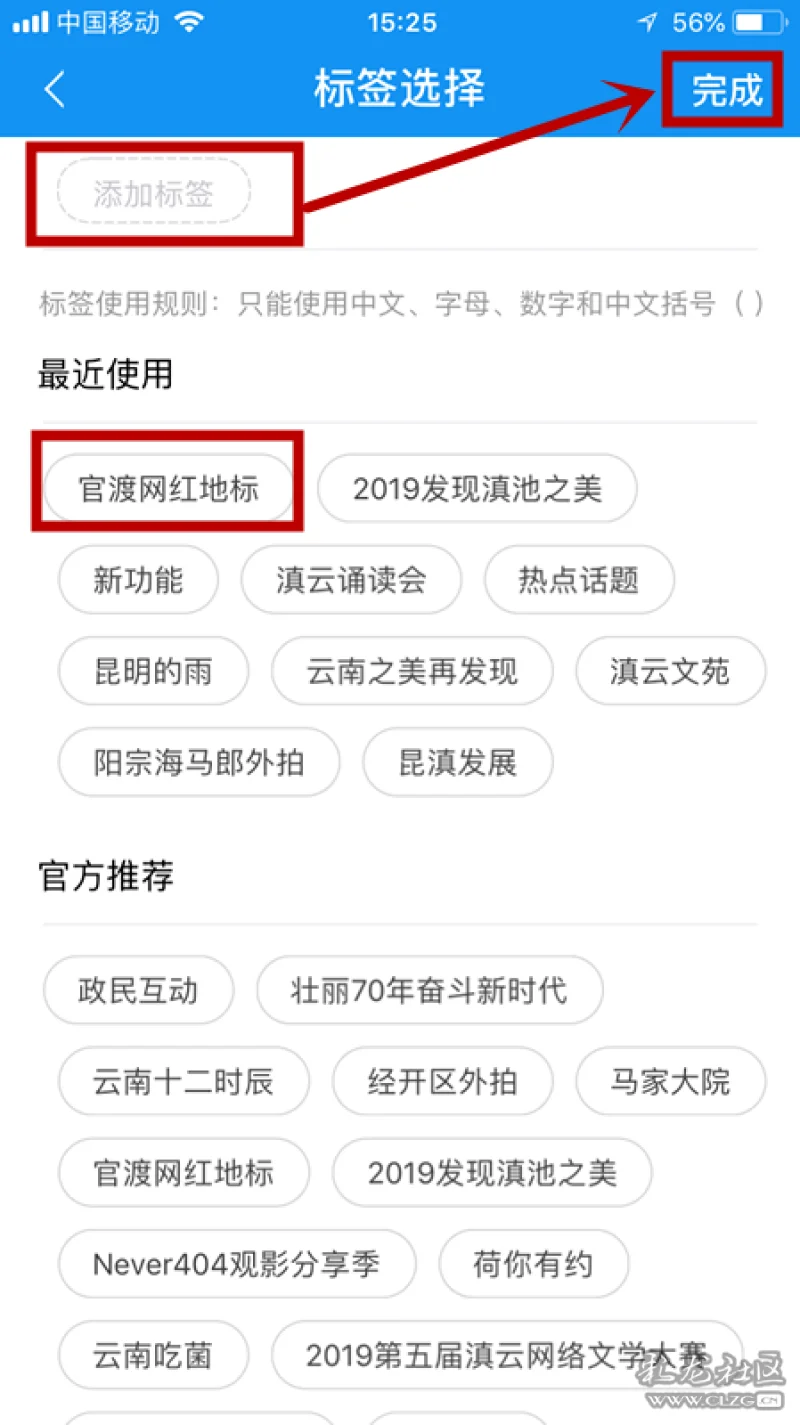This screenshot has width=800, height=1425.
Task: Choose the 新功能 tag
Action: click(138, 580)
